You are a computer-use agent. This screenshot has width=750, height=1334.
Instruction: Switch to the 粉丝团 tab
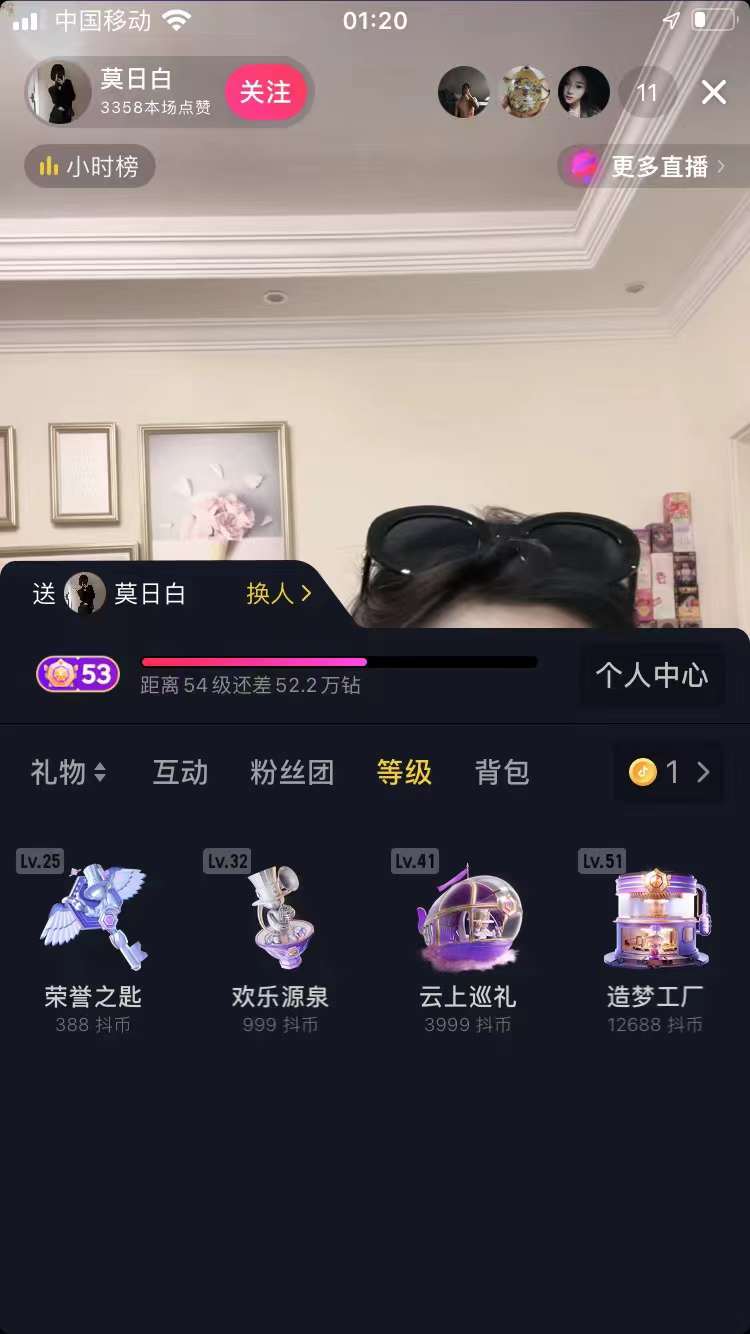(x=292, y=772)
